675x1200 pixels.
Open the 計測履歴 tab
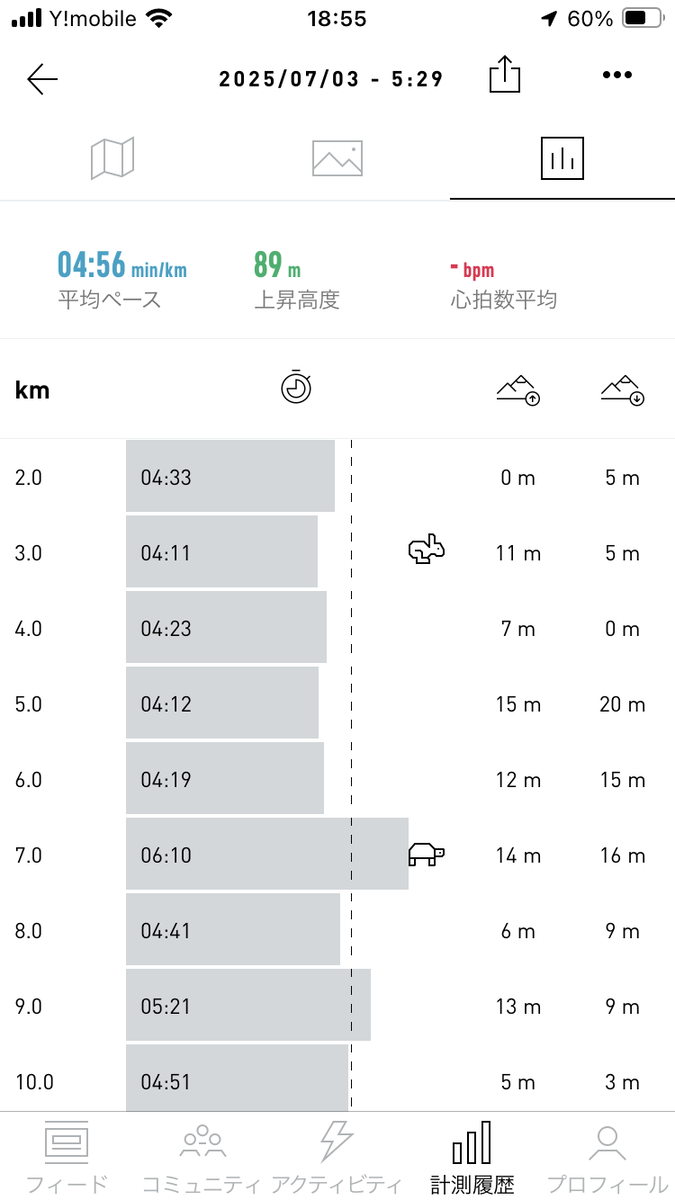pos(472,1157)
